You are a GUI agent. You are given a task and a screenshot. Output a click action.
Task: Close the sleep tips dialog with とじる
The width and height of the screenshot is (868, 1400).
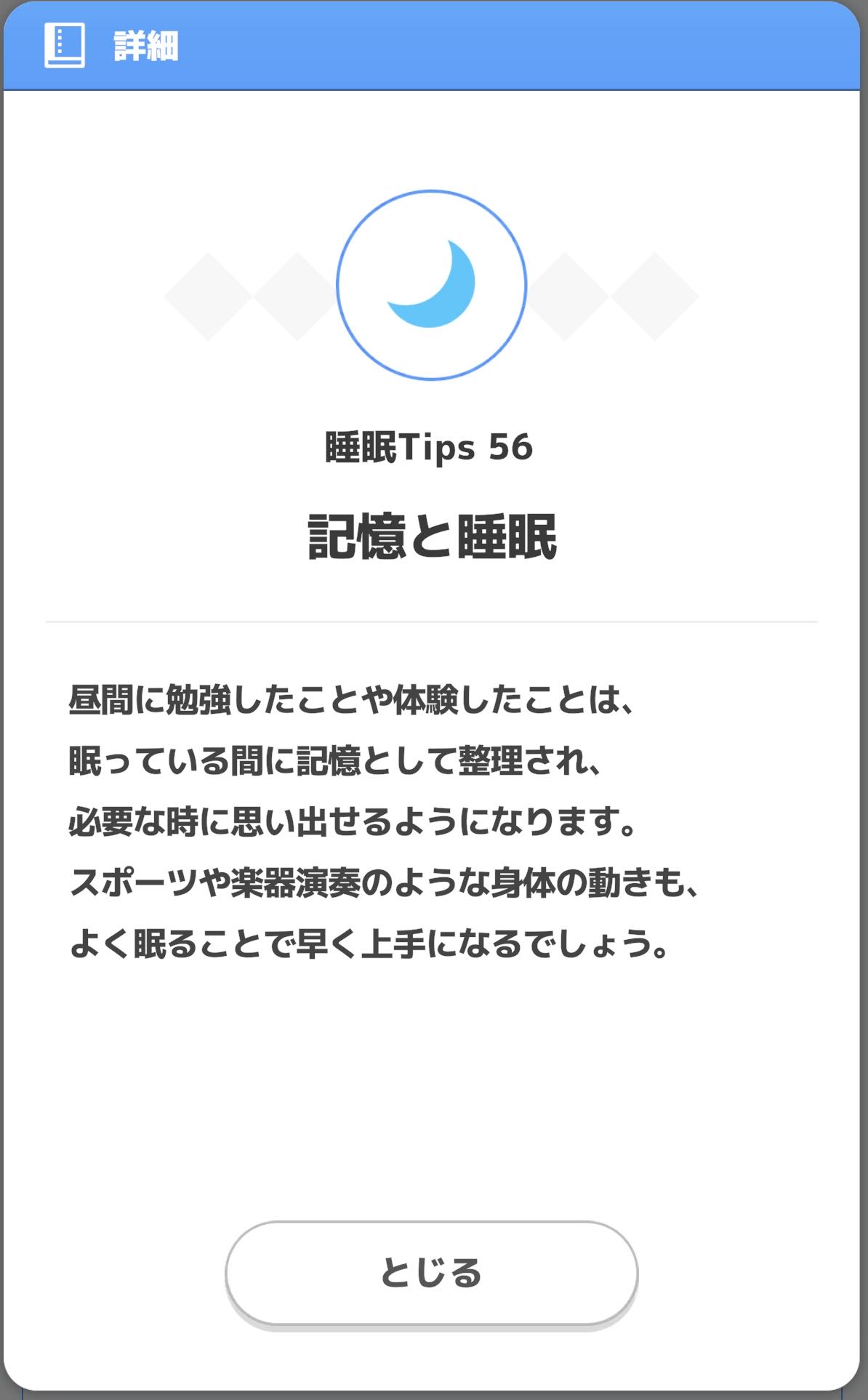point(431,1274)
